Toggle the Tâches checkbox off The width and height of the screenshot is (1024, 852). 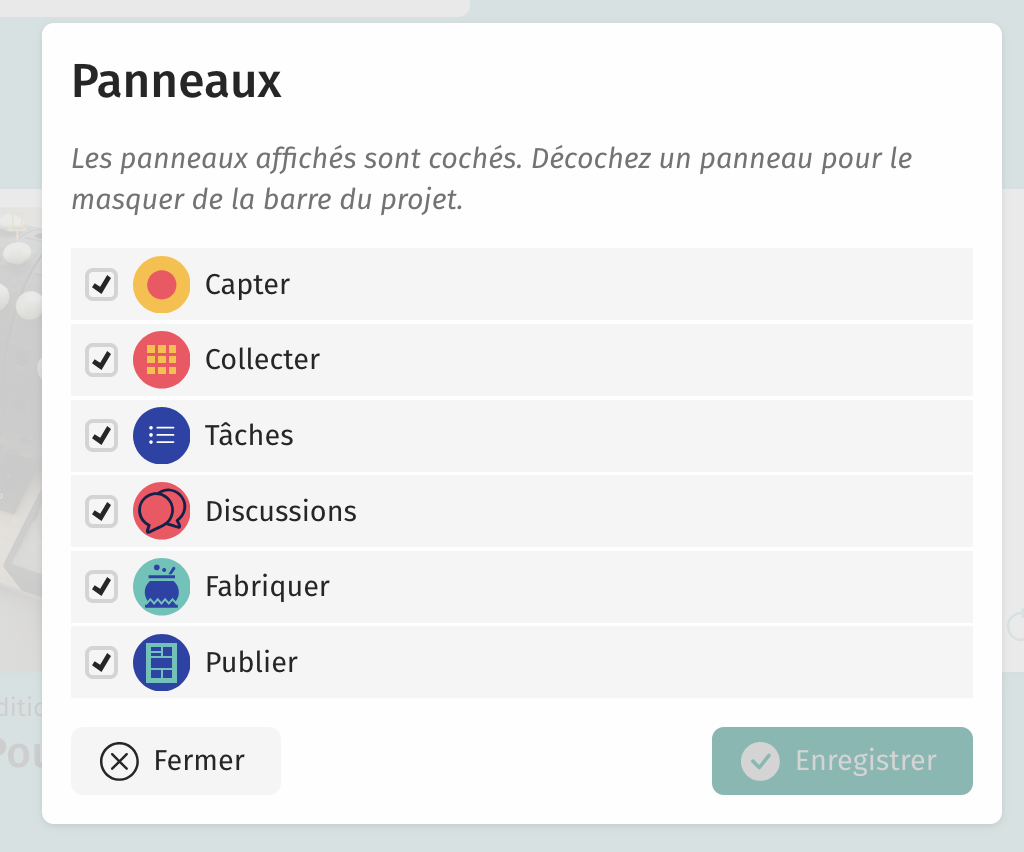[101, 436]
